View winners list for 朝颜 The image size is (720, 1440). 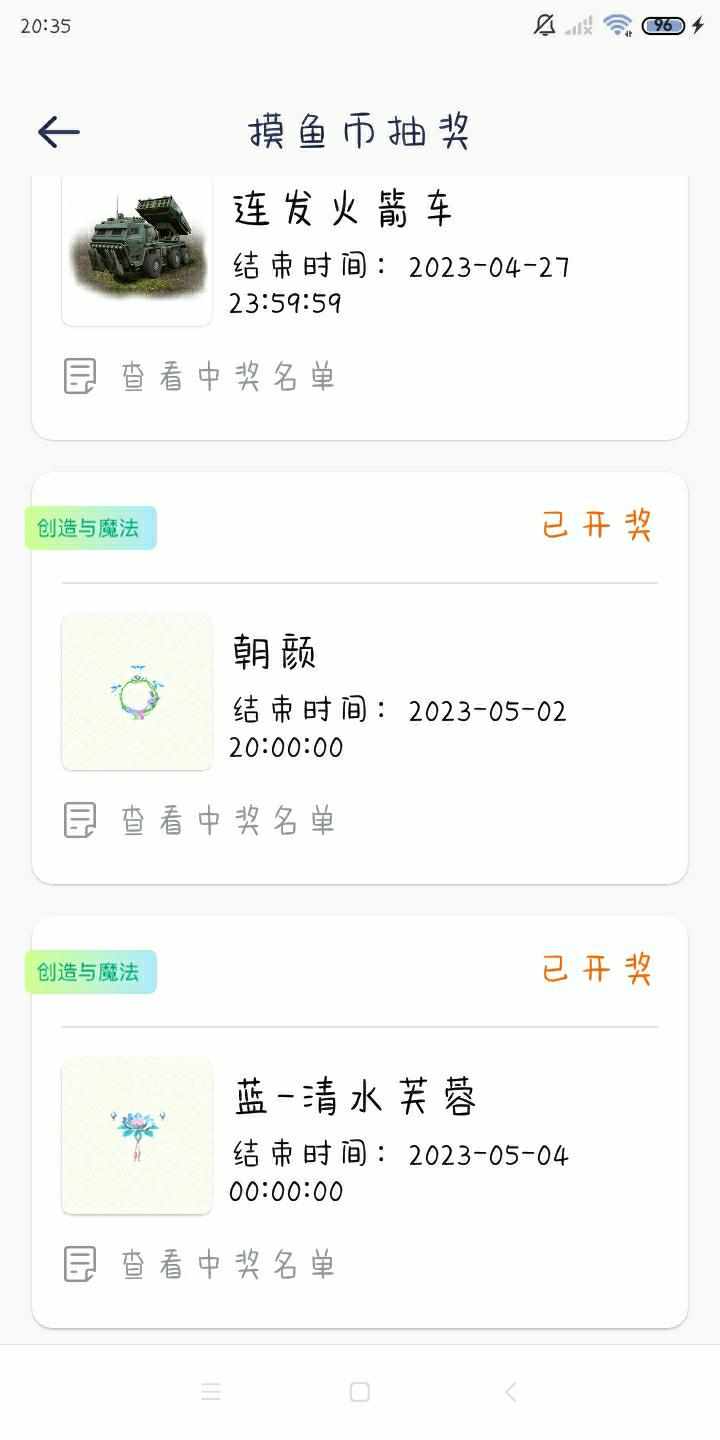[199, 821]
